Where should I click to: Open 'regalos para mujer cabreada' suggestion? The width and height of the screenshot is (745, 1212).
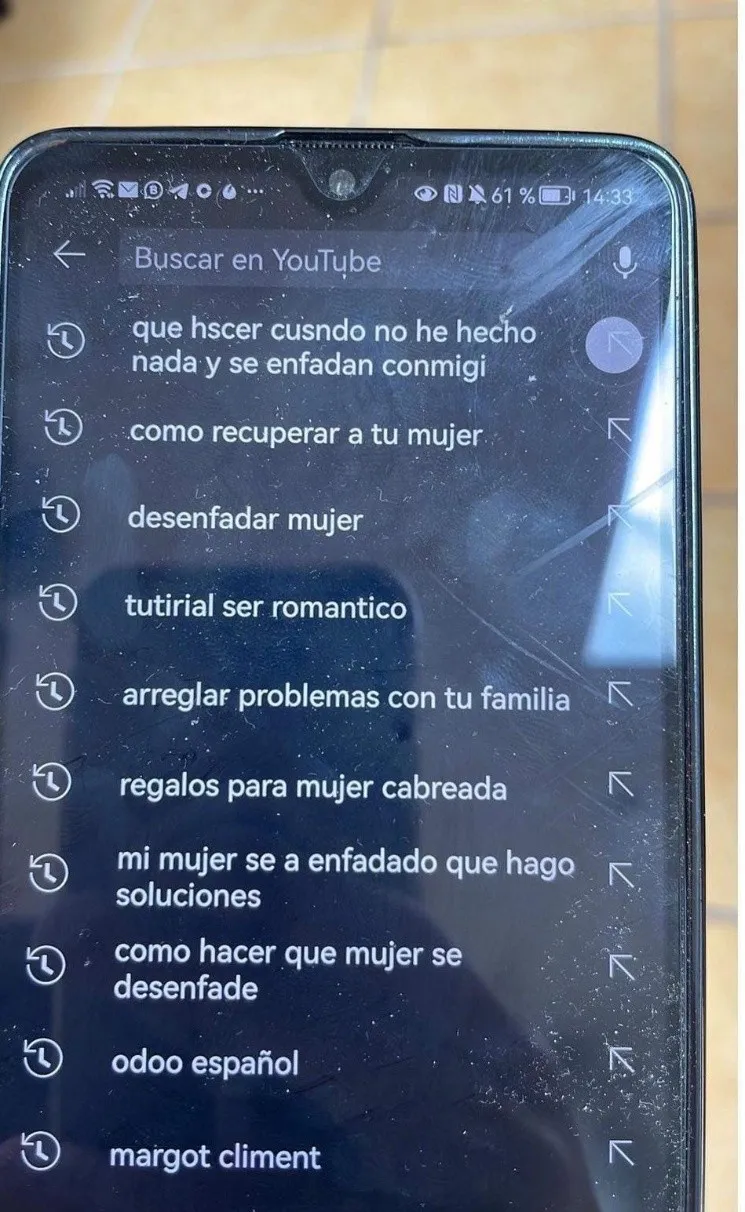pos(312,787)
